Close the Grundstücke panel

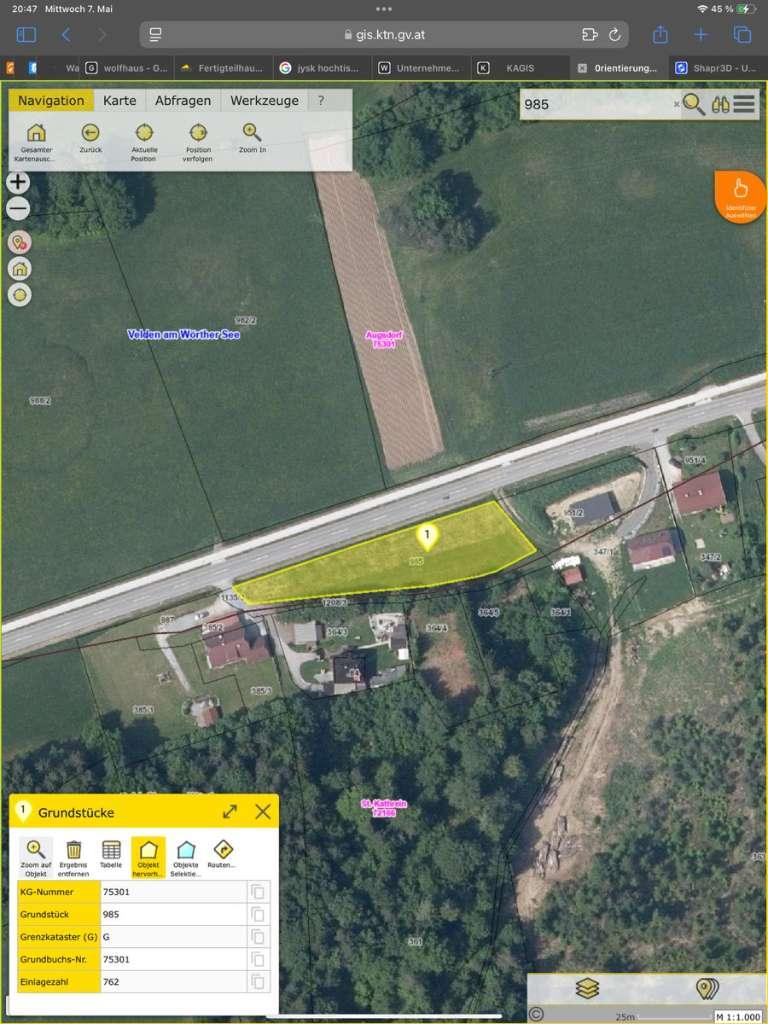[263, 812]
